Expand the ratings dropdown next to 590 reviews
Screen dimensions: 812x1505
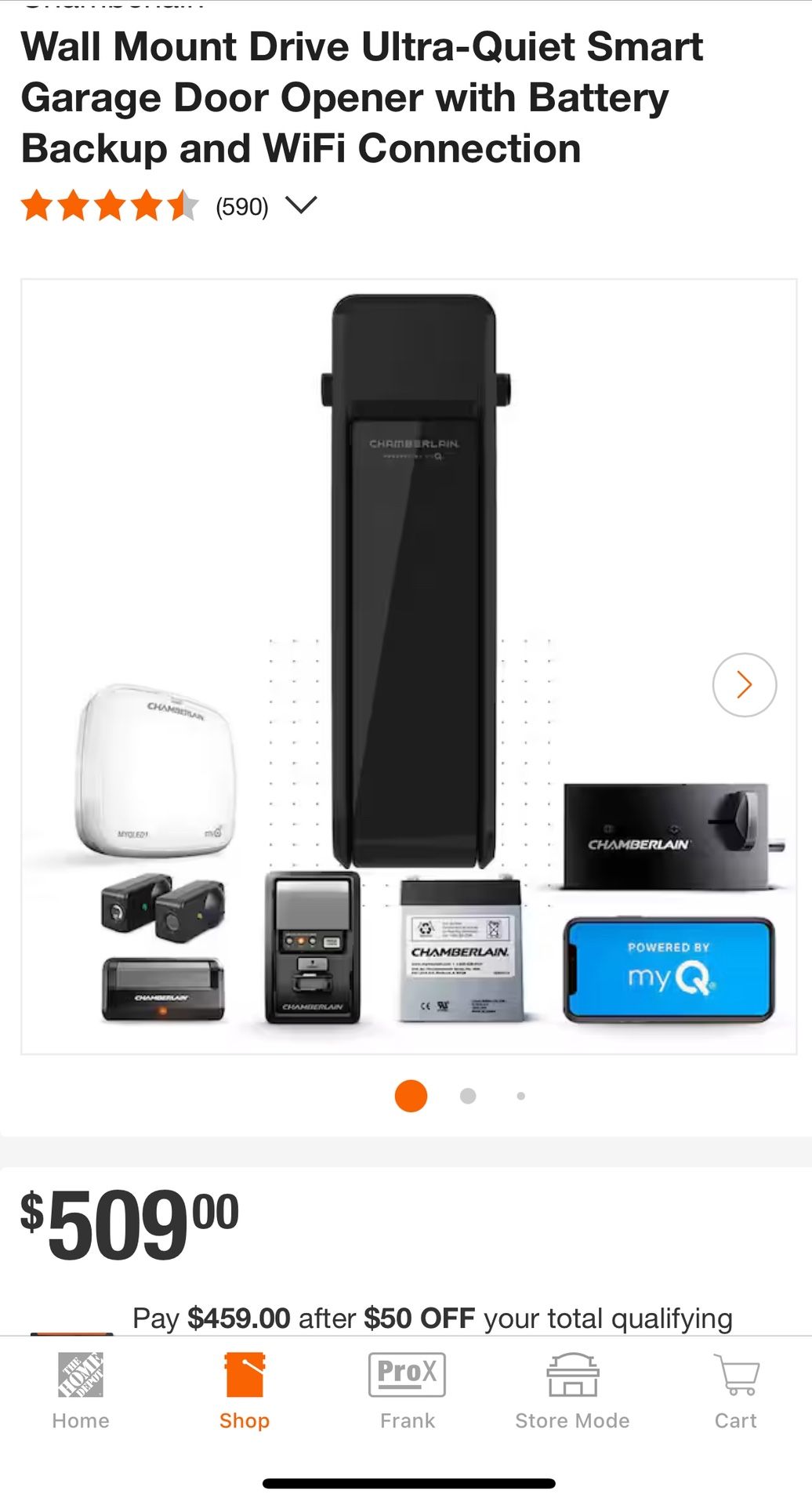click(x=301, y=205)
